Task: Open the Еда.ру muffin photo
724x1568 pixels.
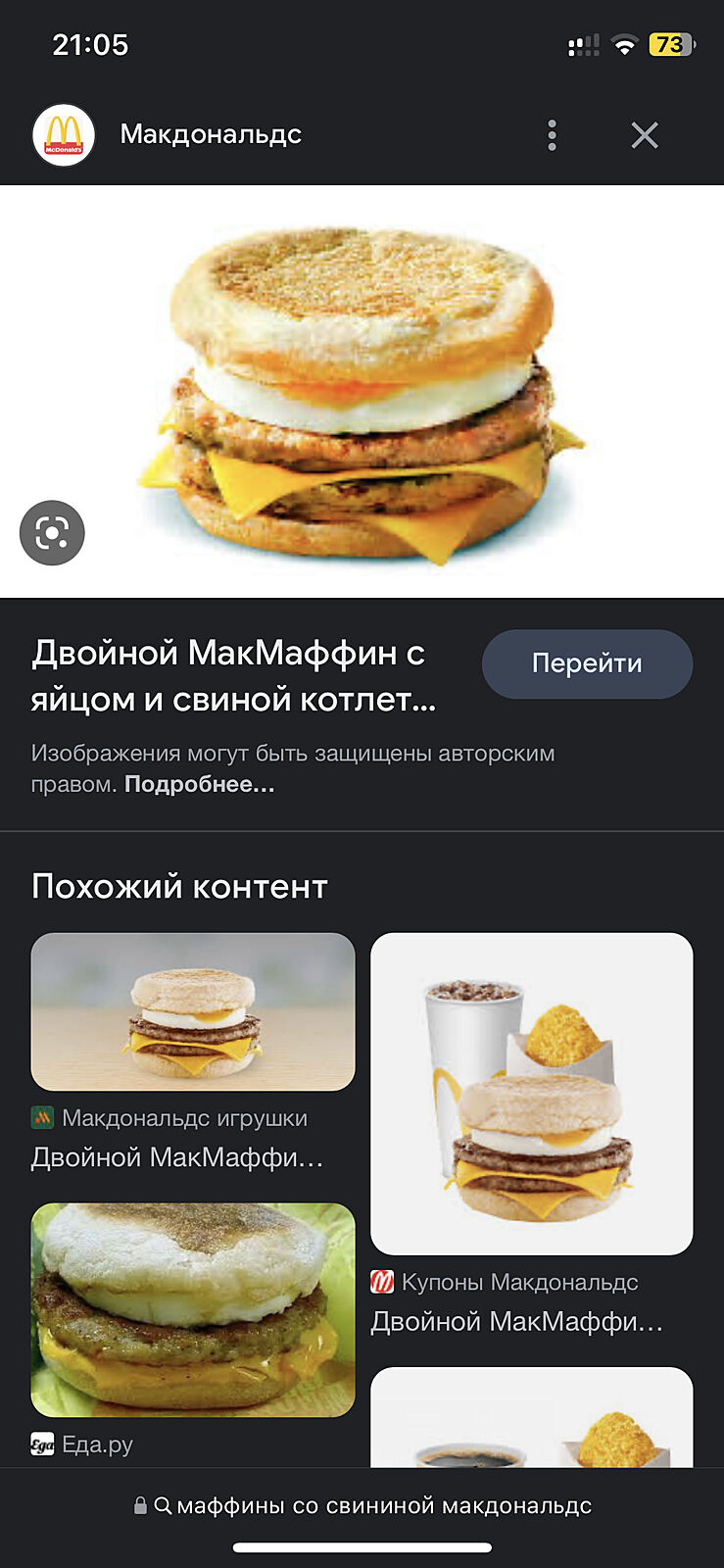Action: point(193,1310)
